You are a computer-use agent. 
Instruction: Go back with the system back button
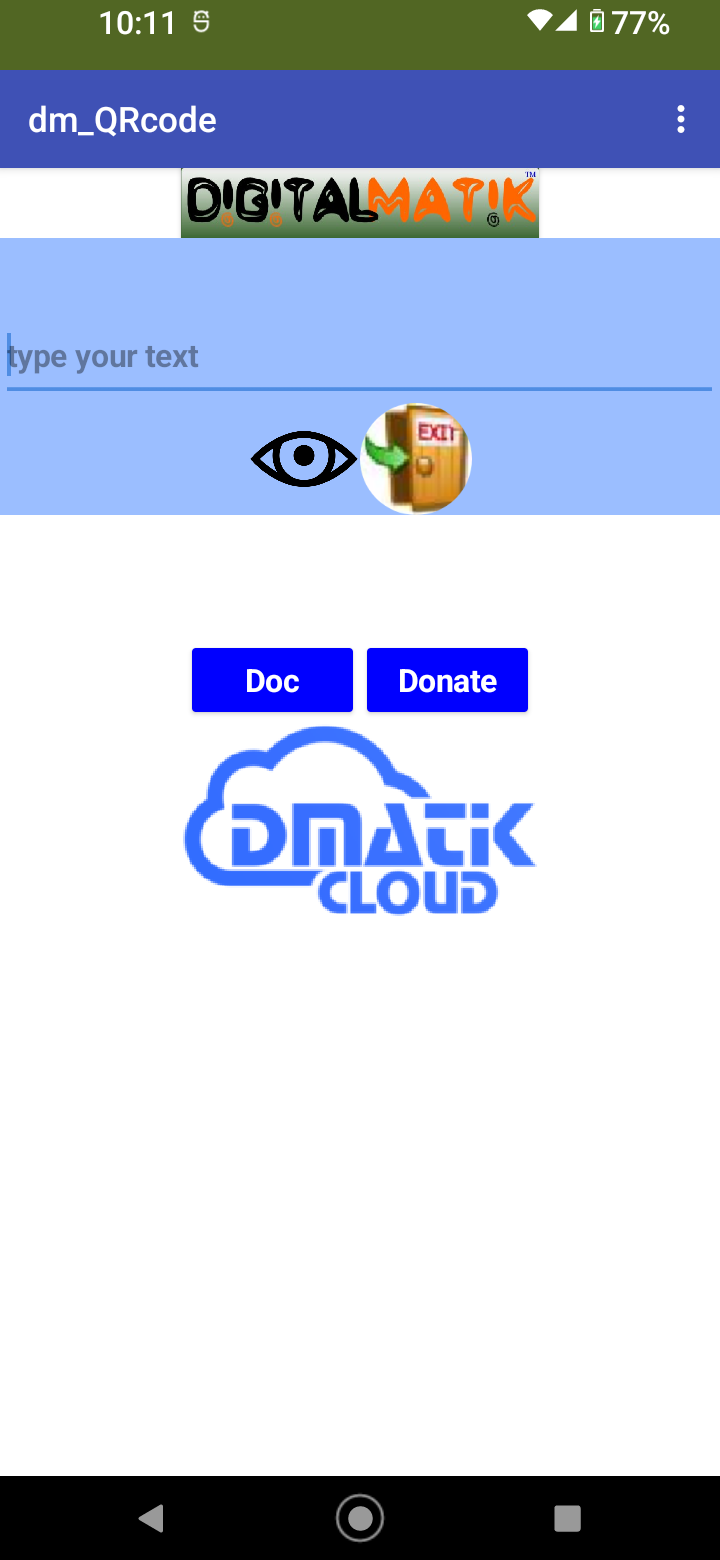(152, 1518)
